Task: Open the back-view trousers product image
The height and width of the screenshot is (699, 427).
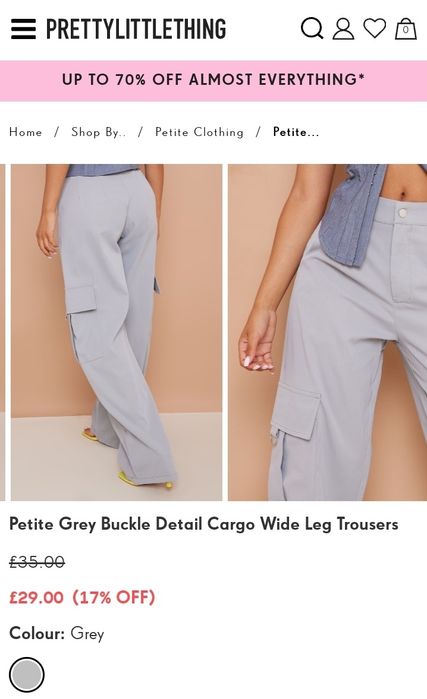Action: click(116, 333)
